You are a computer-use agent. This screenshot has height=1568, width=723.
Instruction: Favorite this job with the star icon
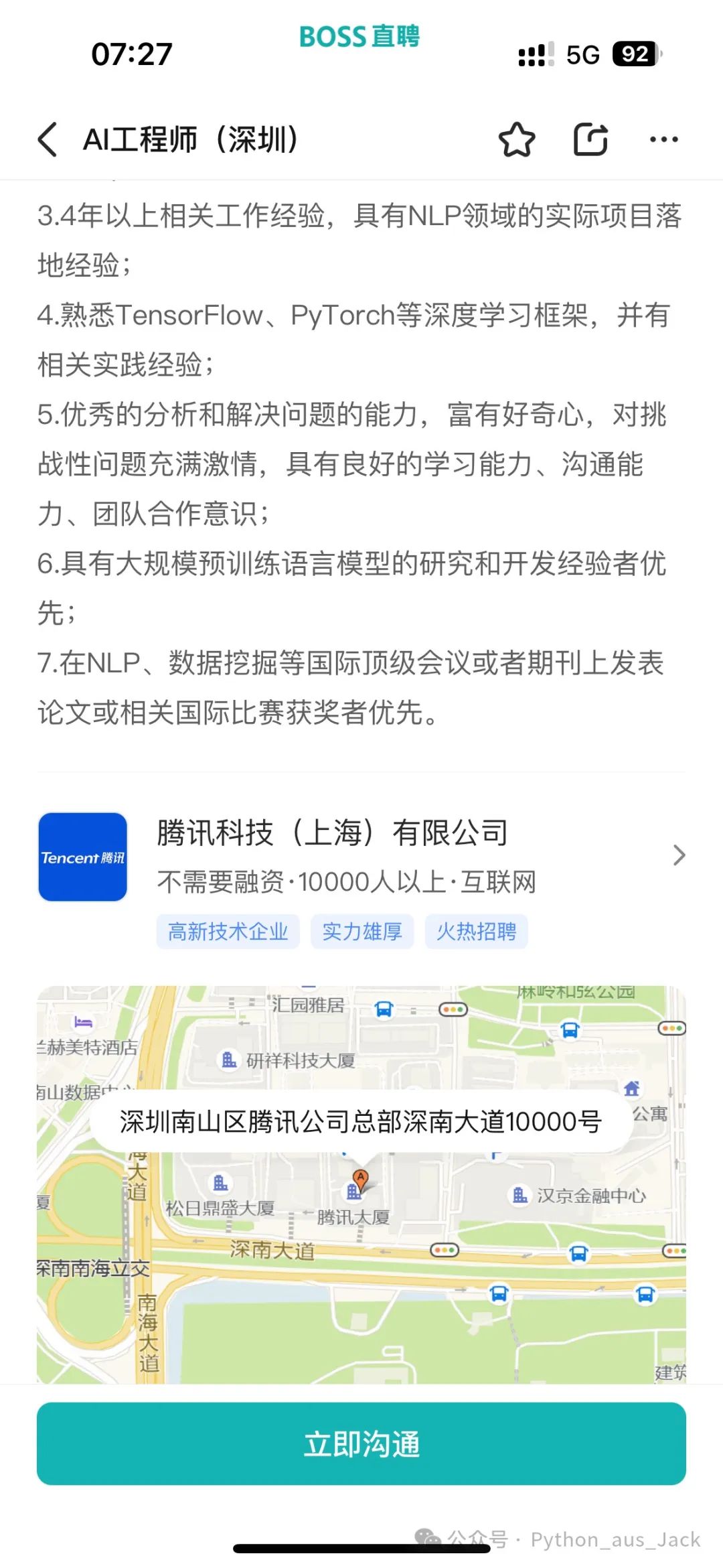tap(517, 139)
